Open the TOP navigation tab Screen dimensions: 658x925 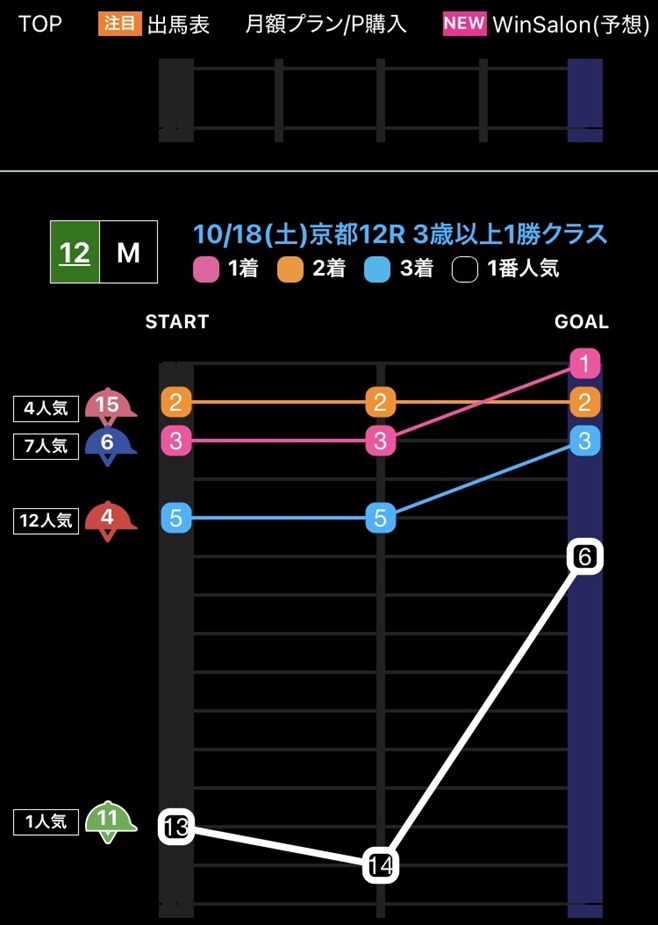click(x=39, y=24)
